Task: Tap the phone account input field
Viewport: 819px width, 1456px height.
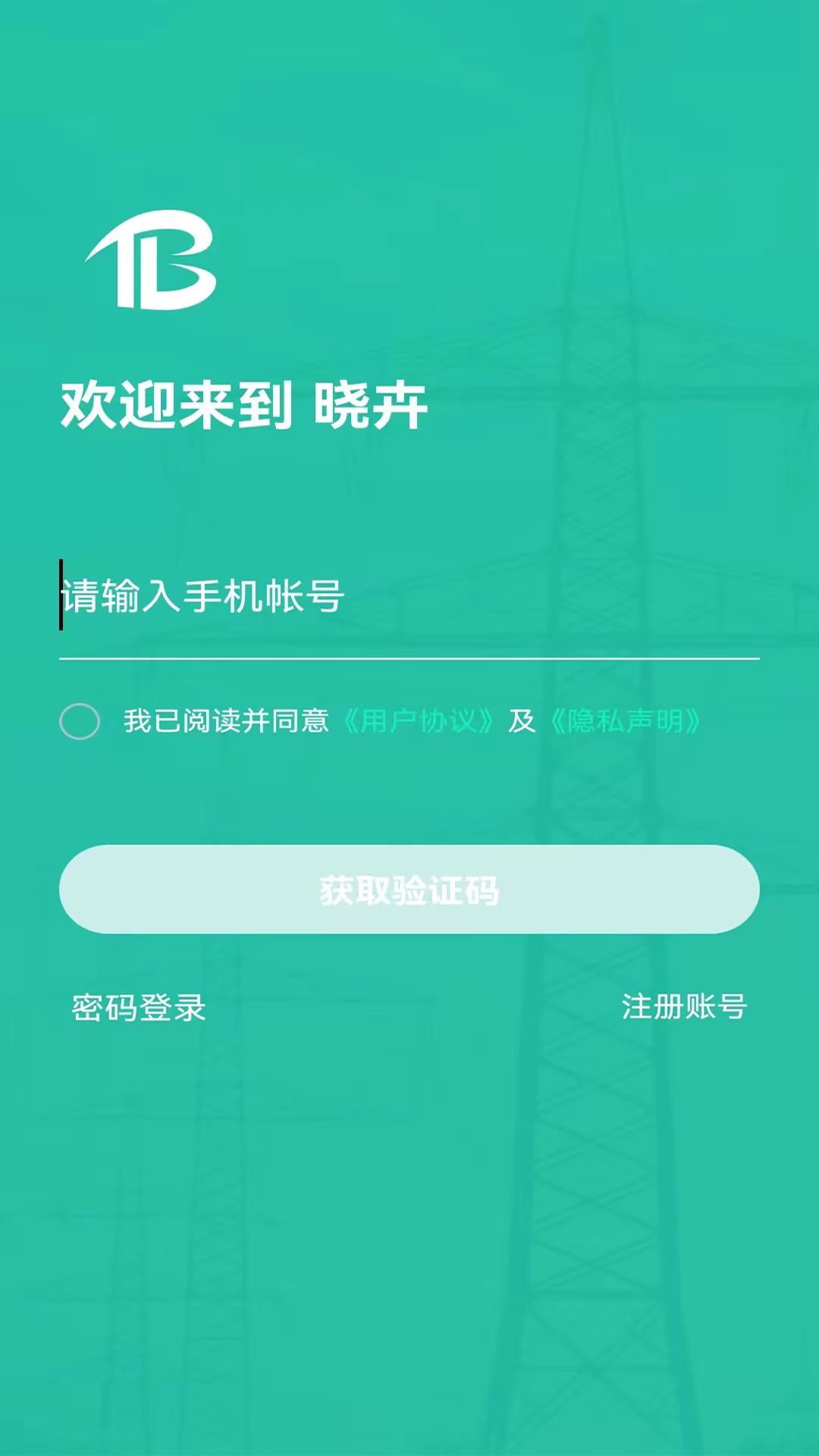Action: (x=409, y=596)
